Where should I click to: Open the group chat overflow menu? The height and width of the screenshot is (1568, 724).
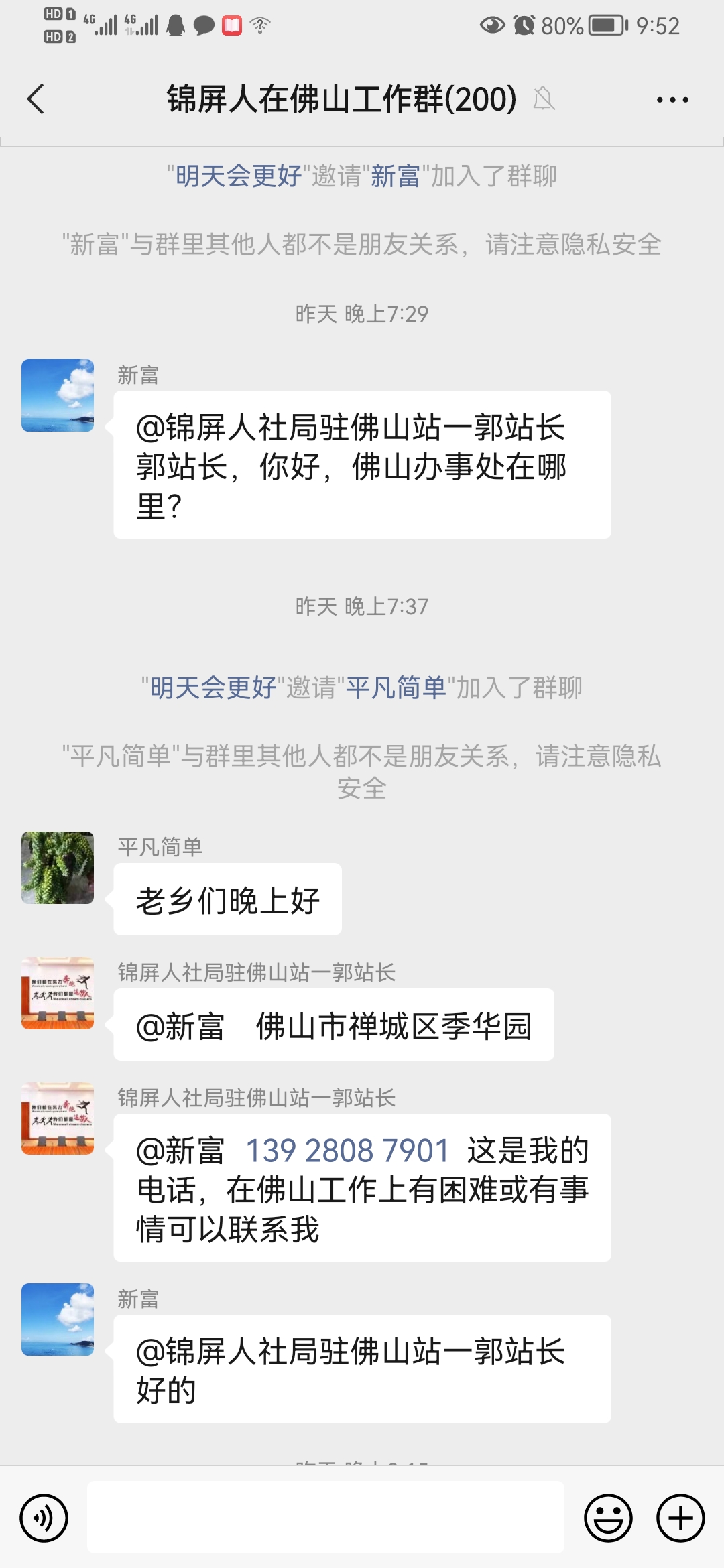tap(672, 100)
